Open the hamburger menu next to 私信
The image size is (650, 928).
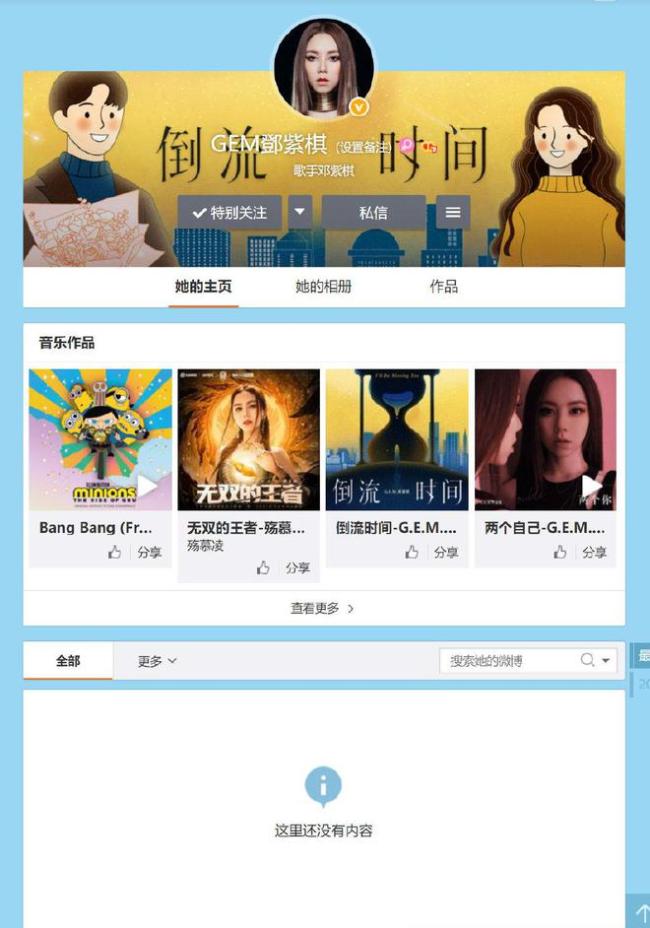click(x=453, y=213)
